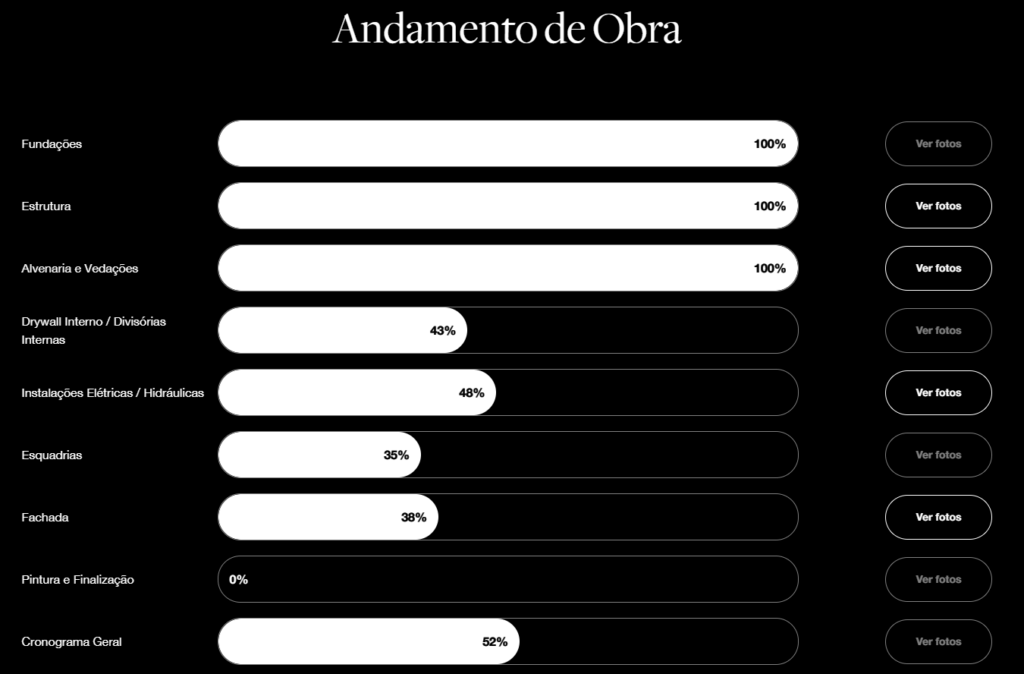View Esquadrias photos
Viewport: 1024px width, 674px height.
coord(938,455)
